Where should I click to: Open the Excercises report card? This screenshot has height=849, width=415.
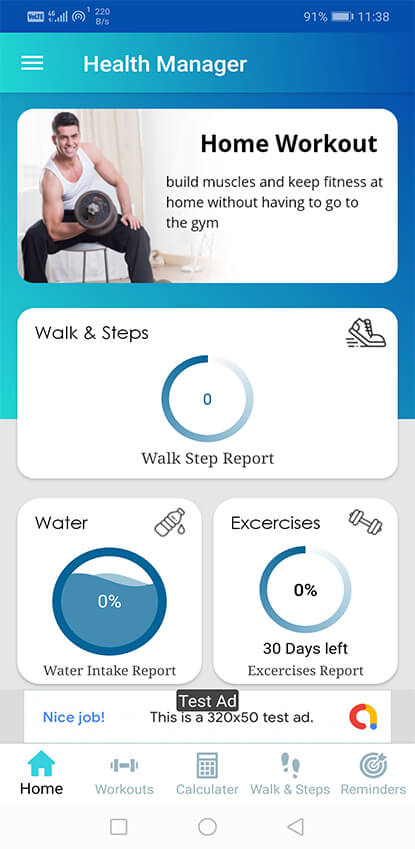click(306, 591)
